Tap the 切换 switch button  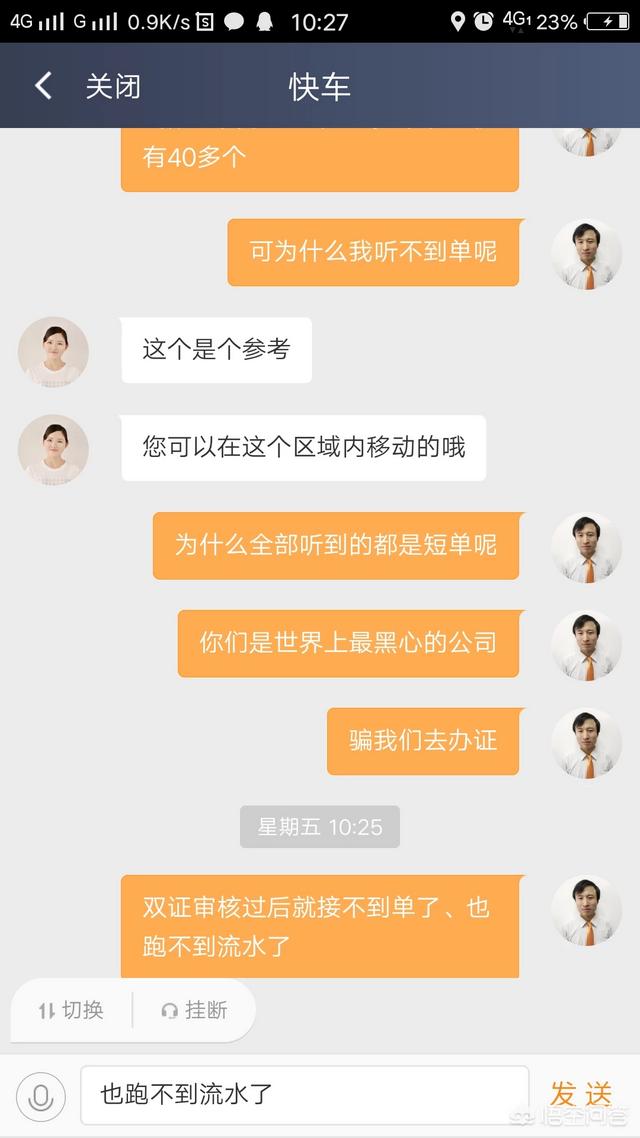(71, 1010)
